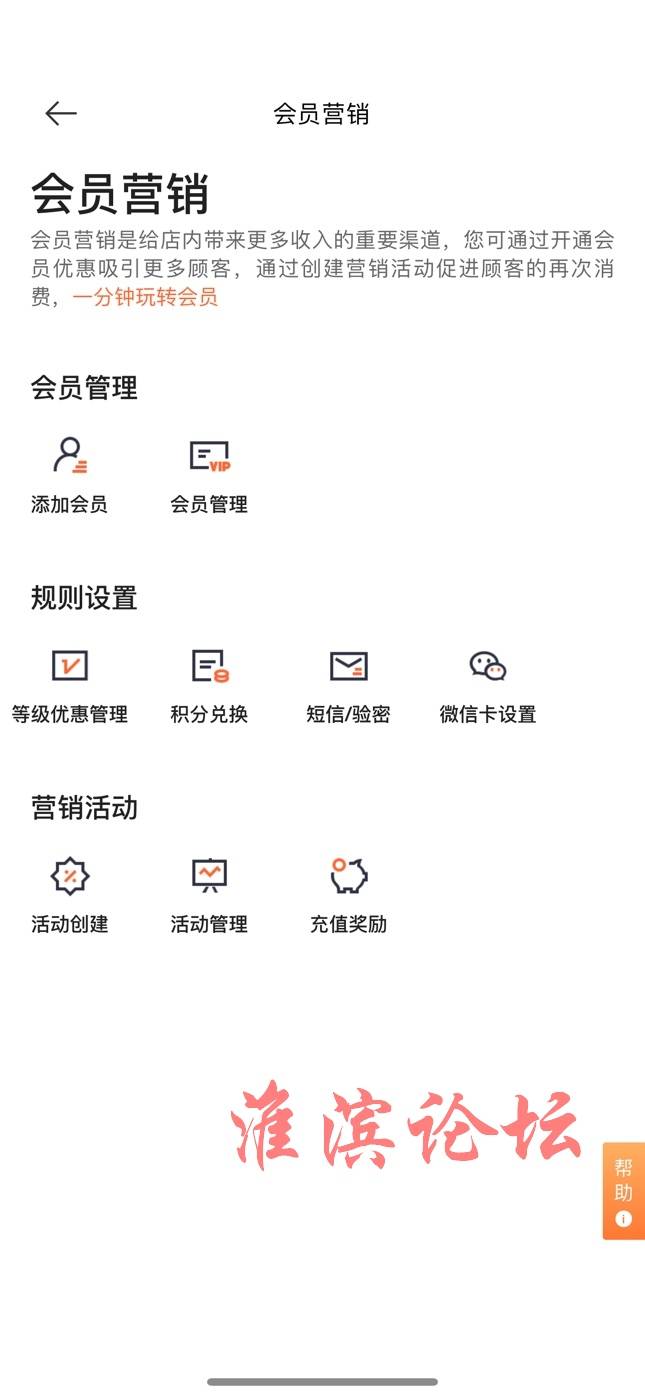Viewport: 645px width, 1398px height.
Task: Open the 一分钟玩转会员 link
Action: 145,297
